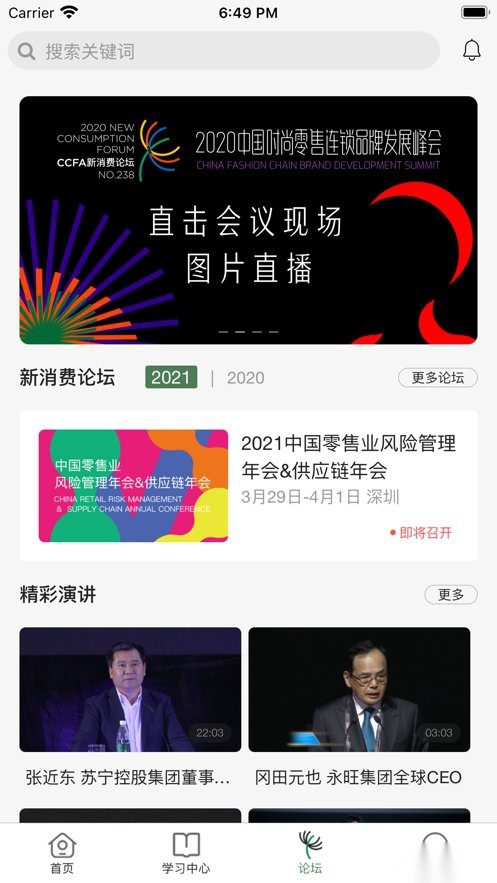Open 更多论坛 for more forums
Image resolution: width=497 pixels, height=883 pixels.
(437, 377)
